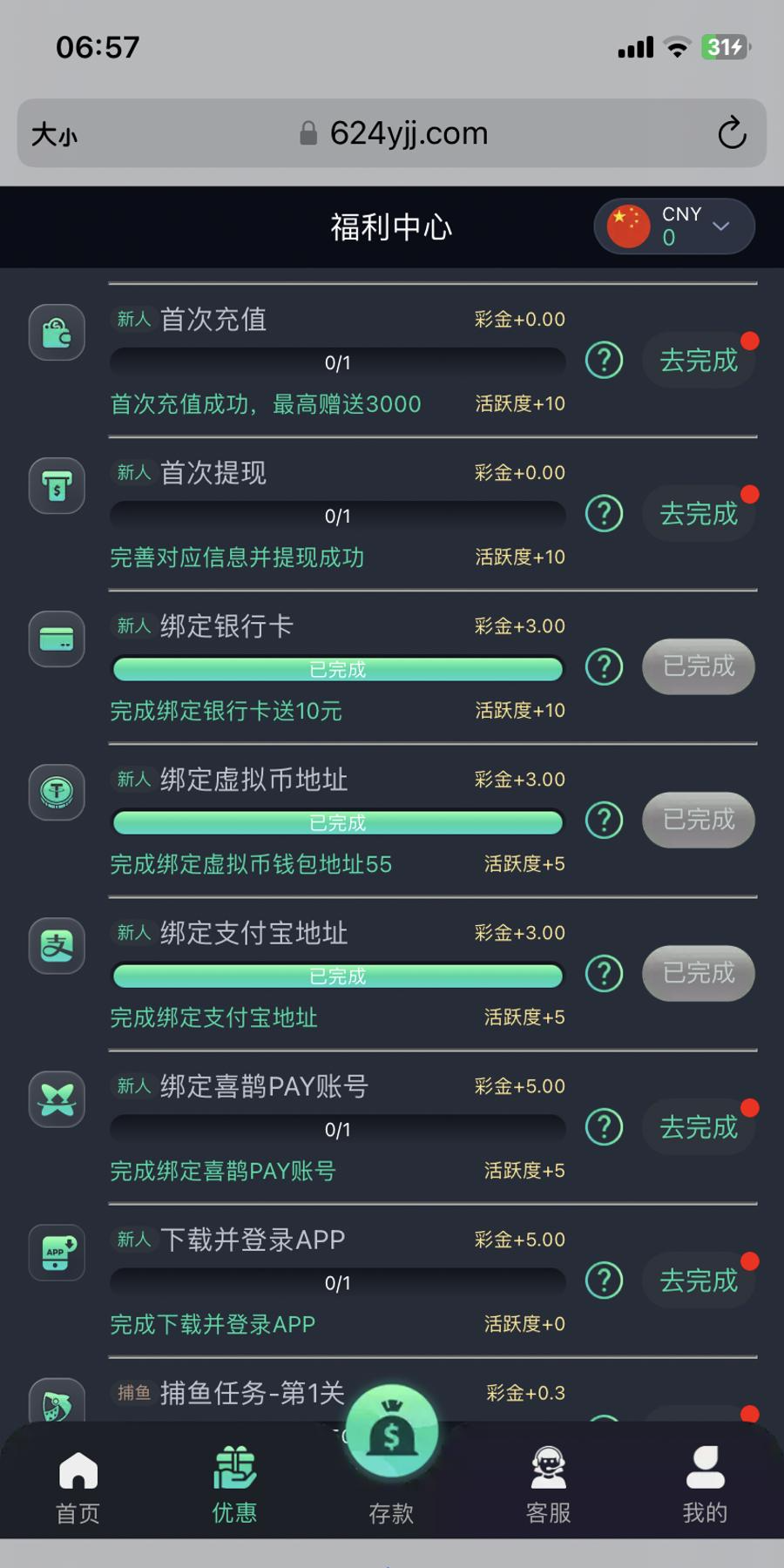Switch to the 首页 tab
This screenshot has width=784, height=1568.
pos(78,1485)
